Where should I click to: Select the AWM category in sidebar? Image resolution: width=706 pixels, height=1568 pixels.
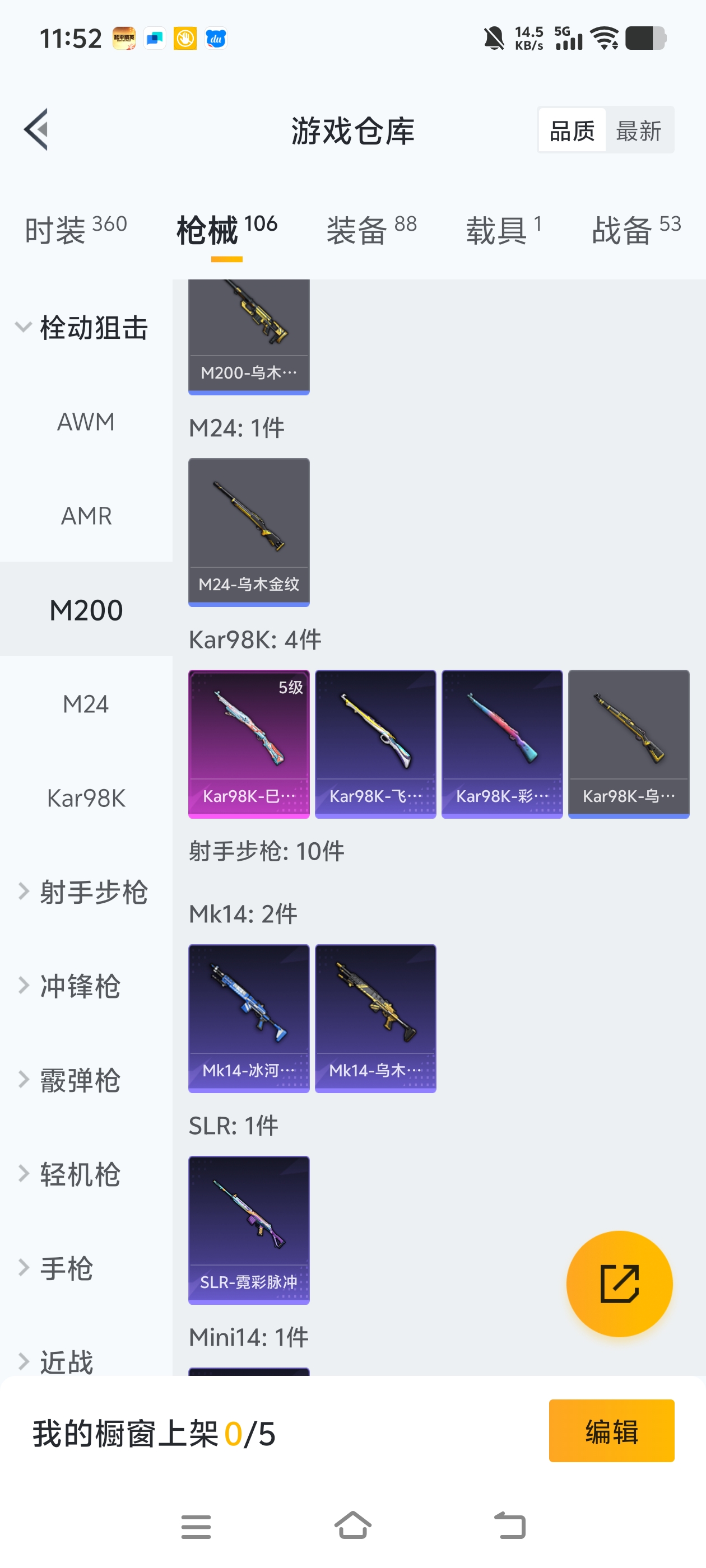click(85, 421)
